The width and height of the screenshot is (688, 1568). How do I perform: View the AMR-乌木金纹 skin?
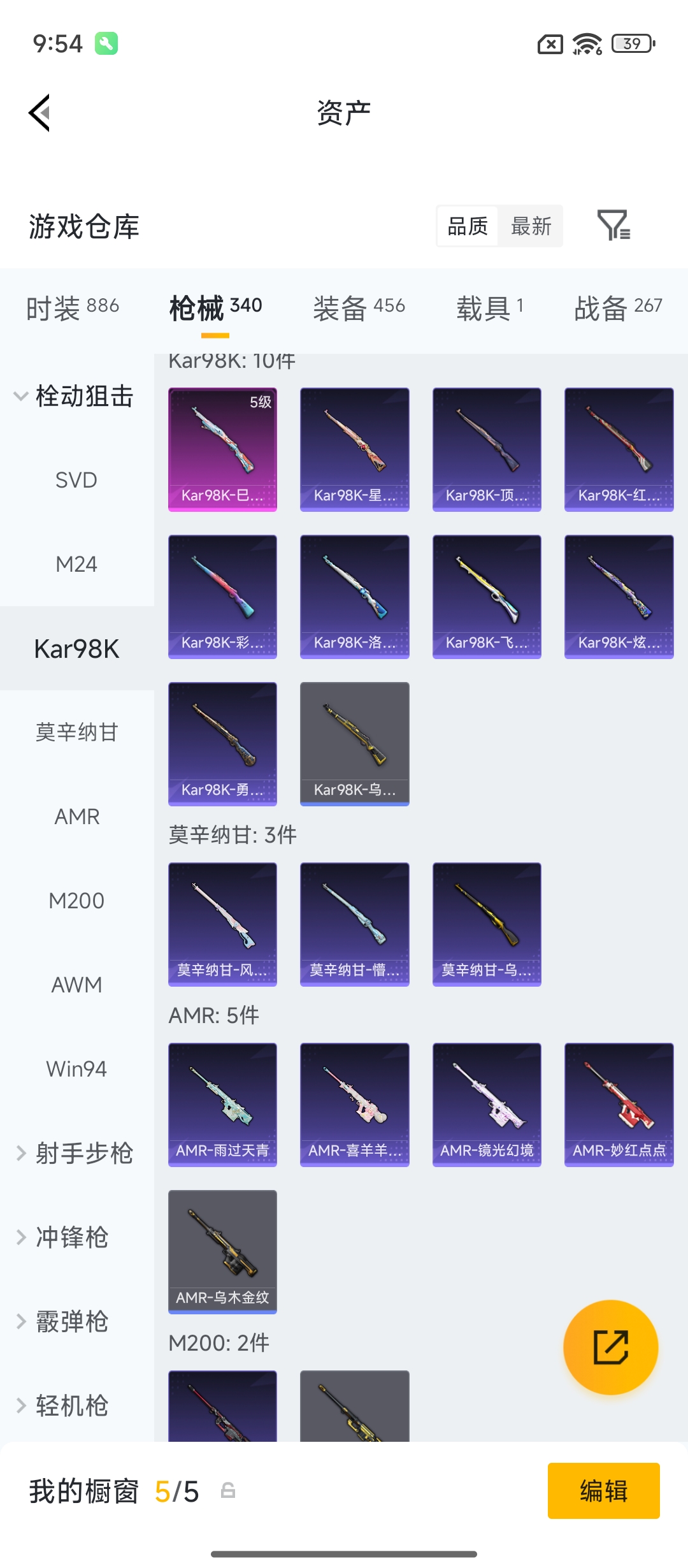tap(222, 1252)
